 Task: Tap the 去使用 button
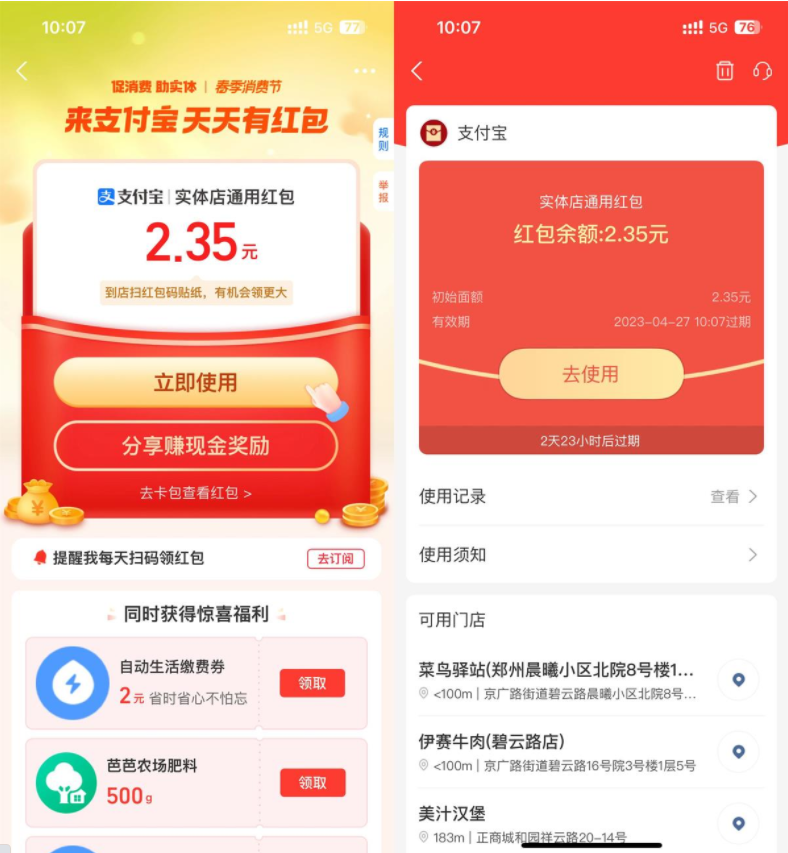pos(590,375)
